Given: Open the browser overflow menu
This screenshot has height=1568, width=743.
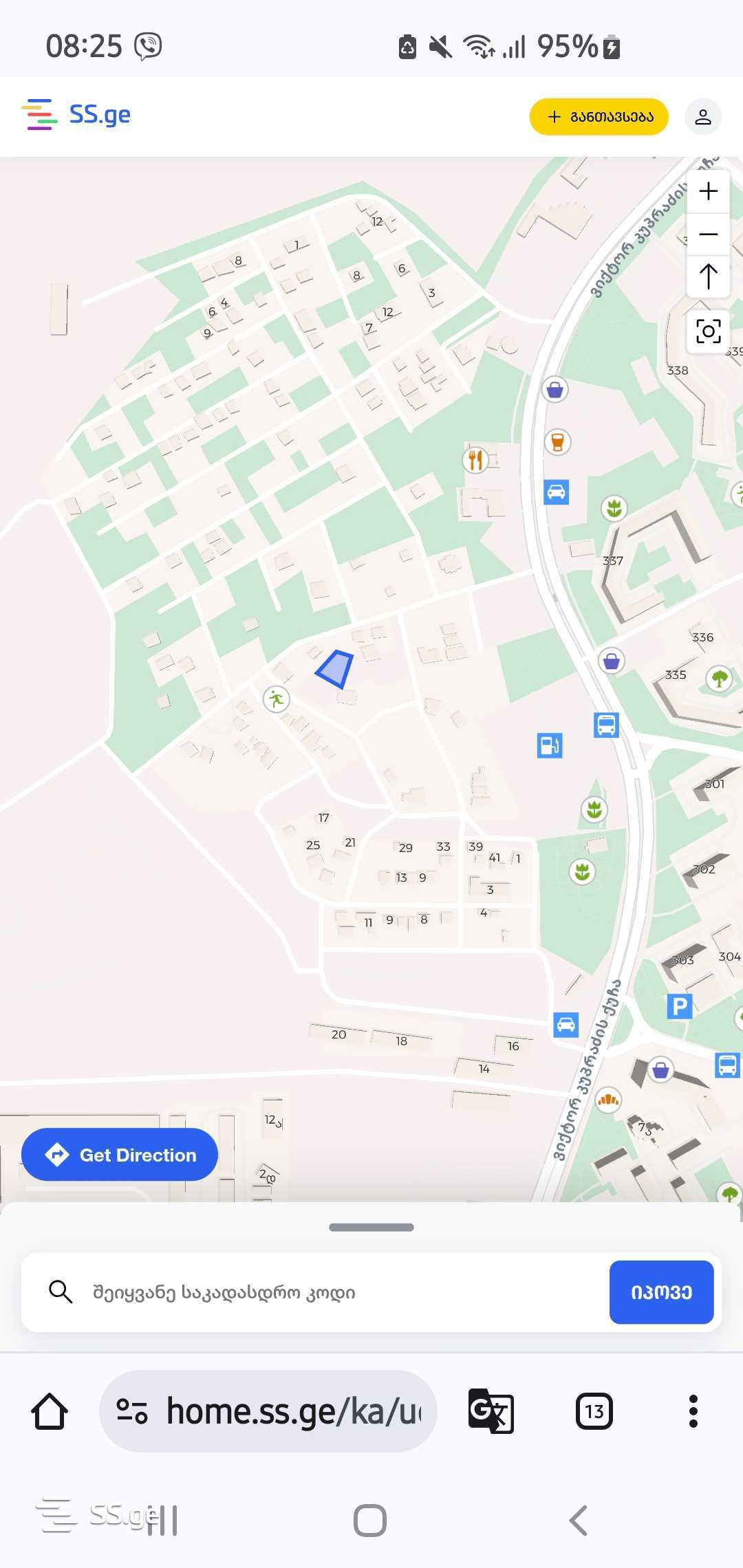Looking at the screenshot, I should (693, 1411).
